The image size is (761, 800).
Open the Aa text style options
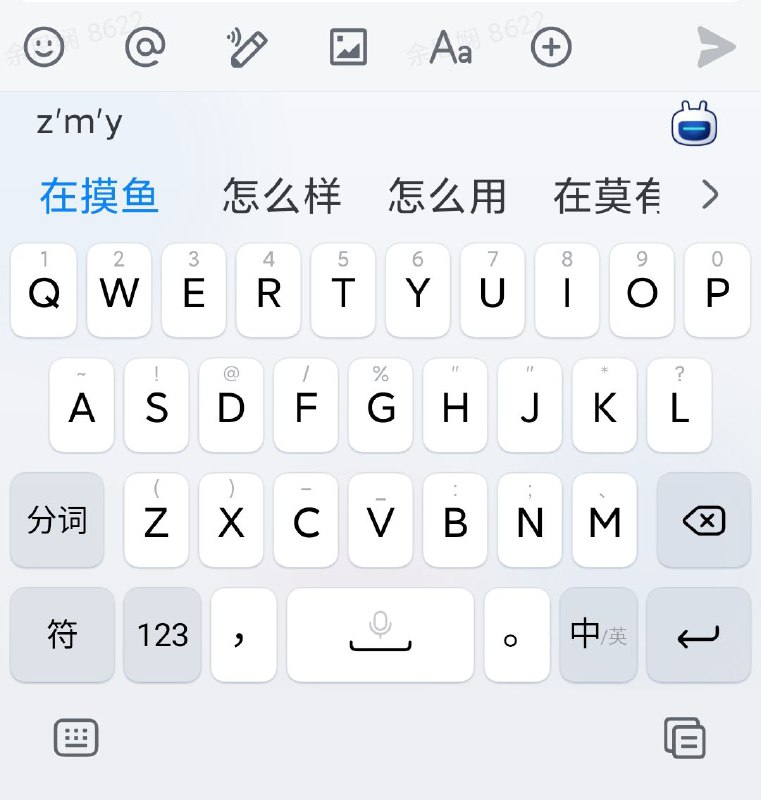(x=450, y=46)
